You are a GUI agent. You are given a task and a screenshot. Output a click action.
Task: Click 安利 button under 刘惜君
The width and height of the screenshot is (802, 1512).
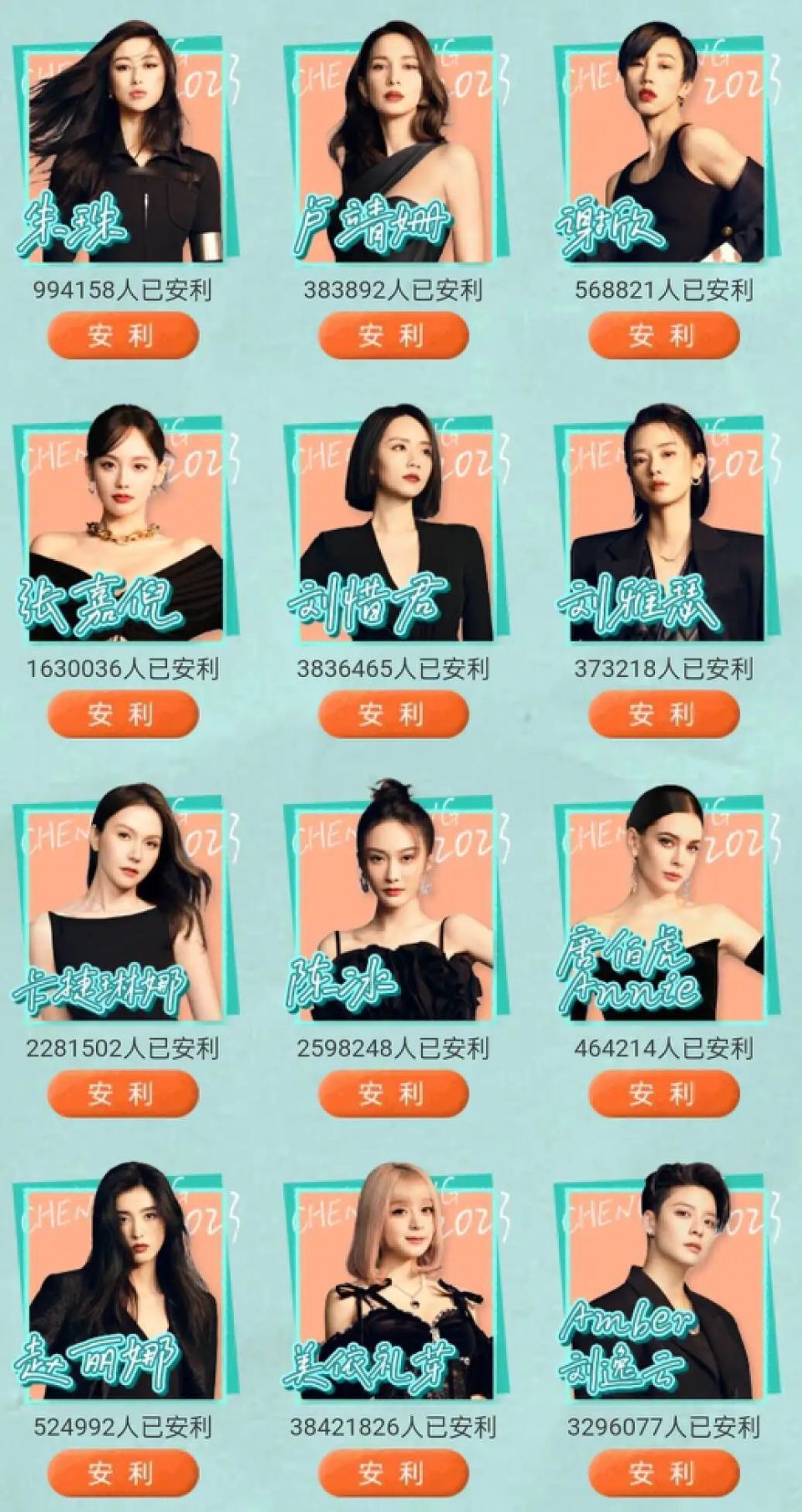393,715
